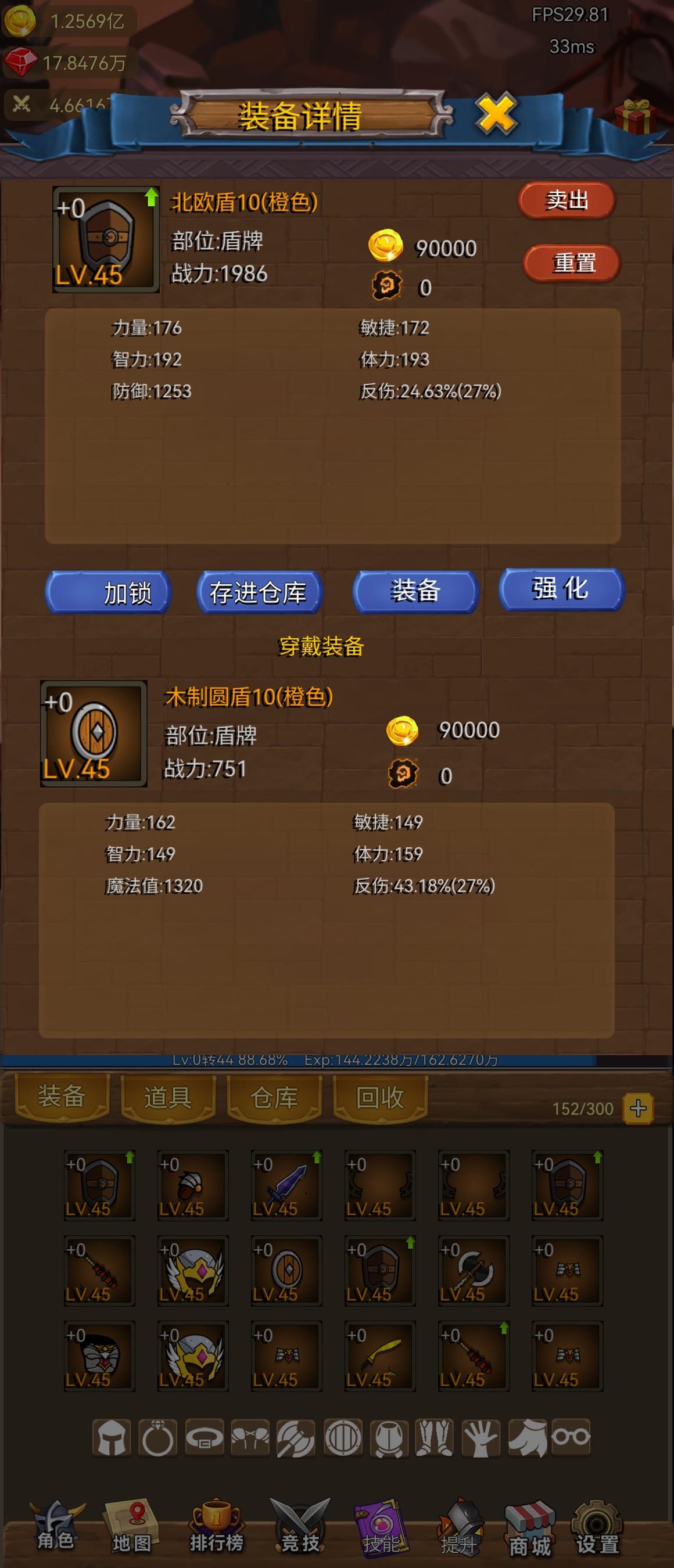
Task: Switch to the 道具 items tab
Action: coord(166,1096)
